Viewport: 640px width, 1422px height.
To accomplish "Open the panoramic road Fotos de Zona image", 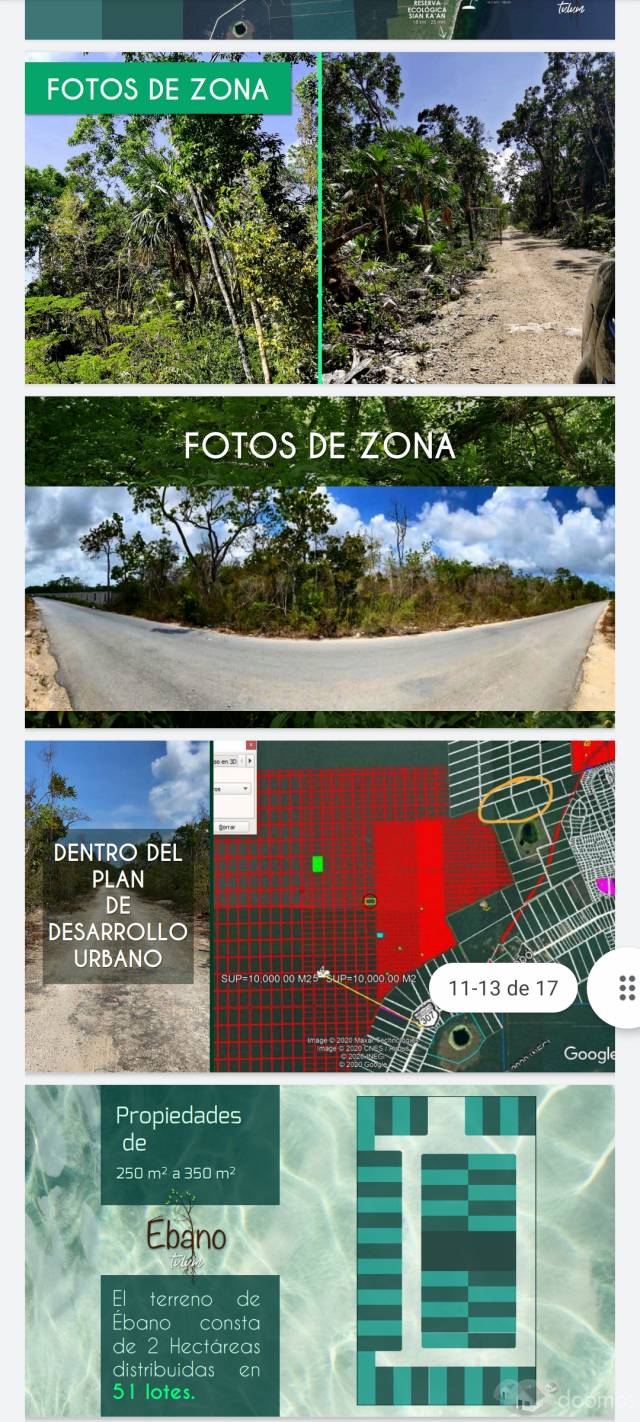I will [320, 562].
